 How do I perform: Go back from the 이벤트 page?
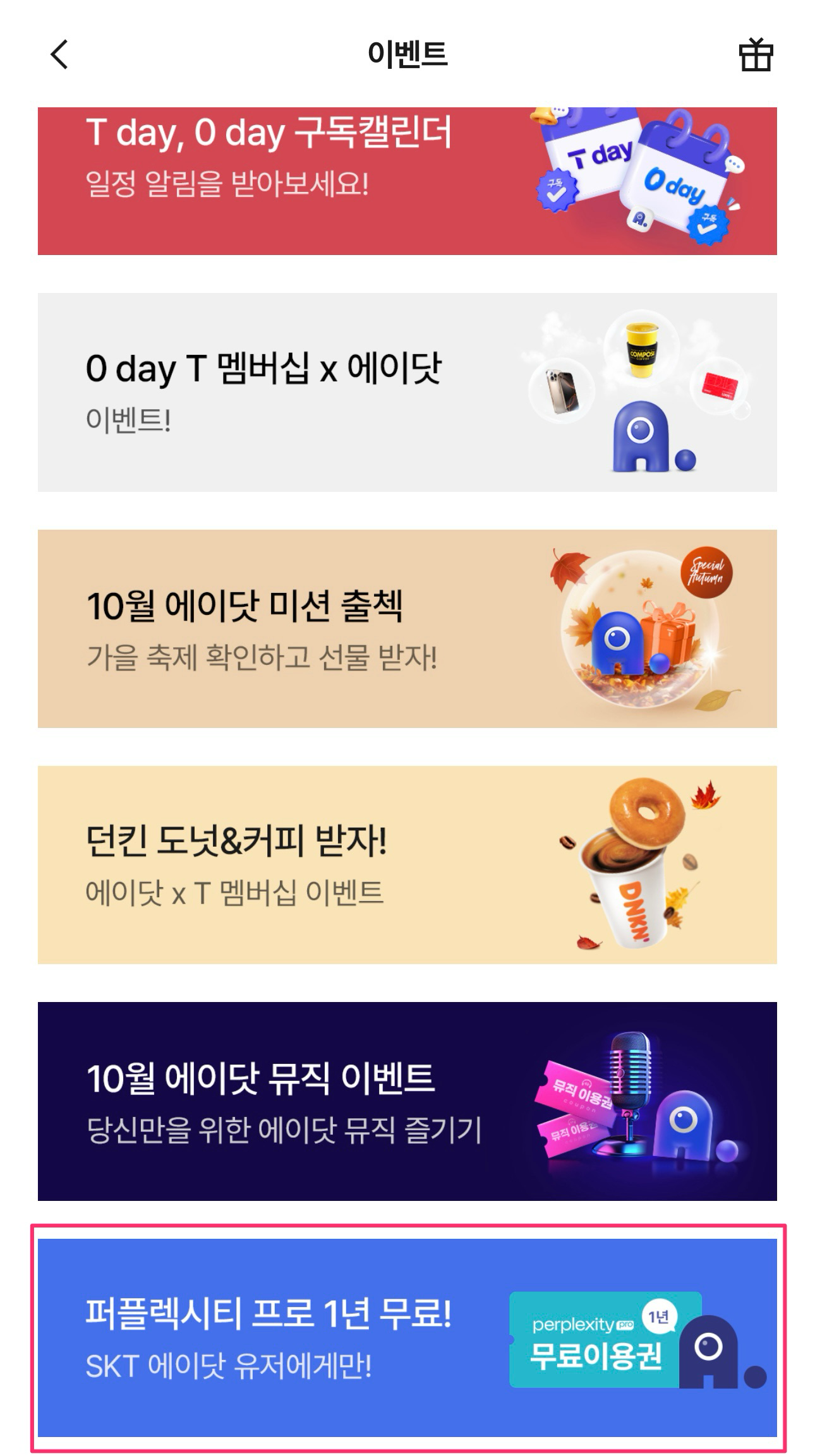(x=59, y=54)
